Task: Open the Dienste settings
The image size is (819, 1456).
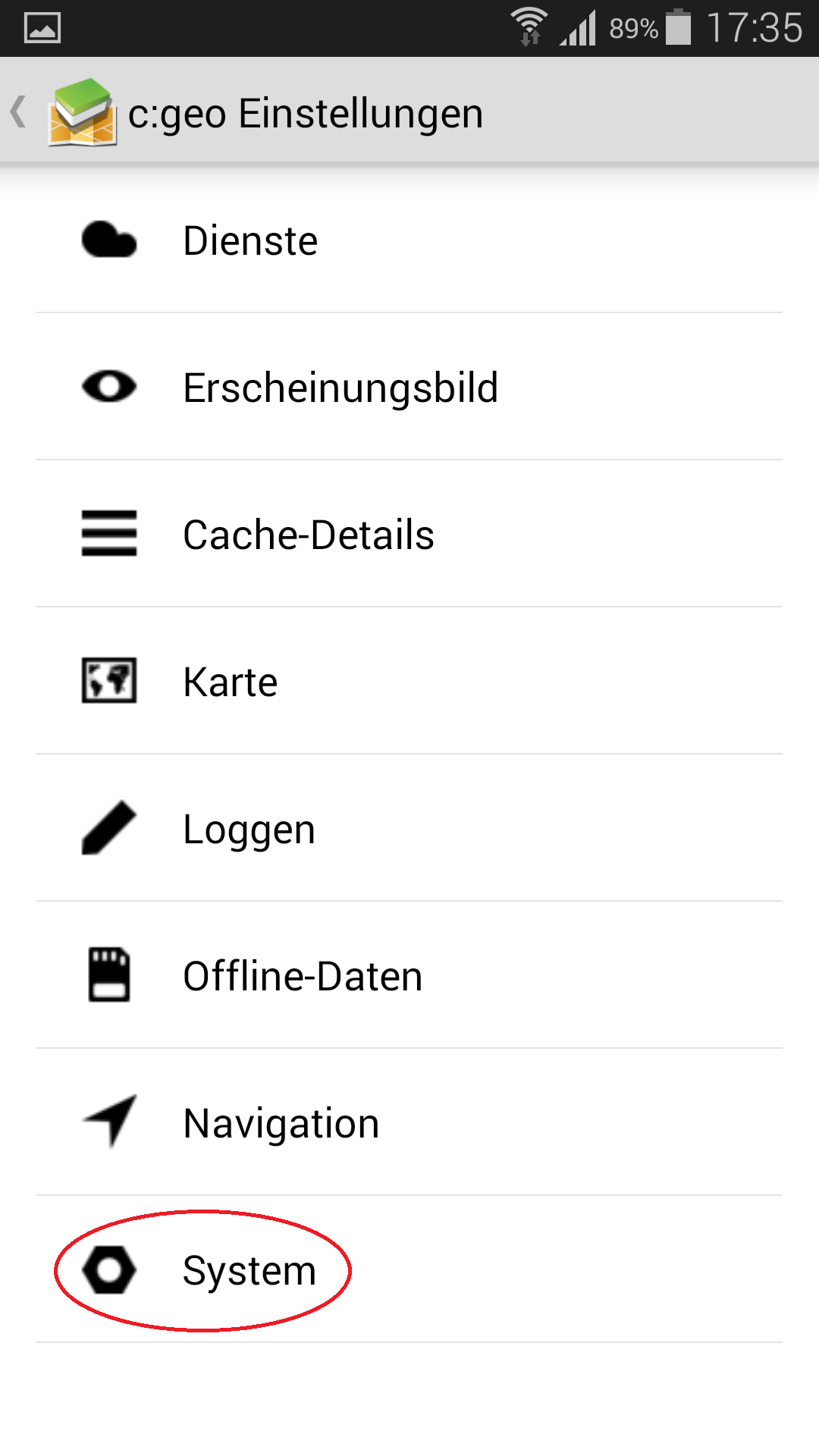Action: (x=409, y=240)
